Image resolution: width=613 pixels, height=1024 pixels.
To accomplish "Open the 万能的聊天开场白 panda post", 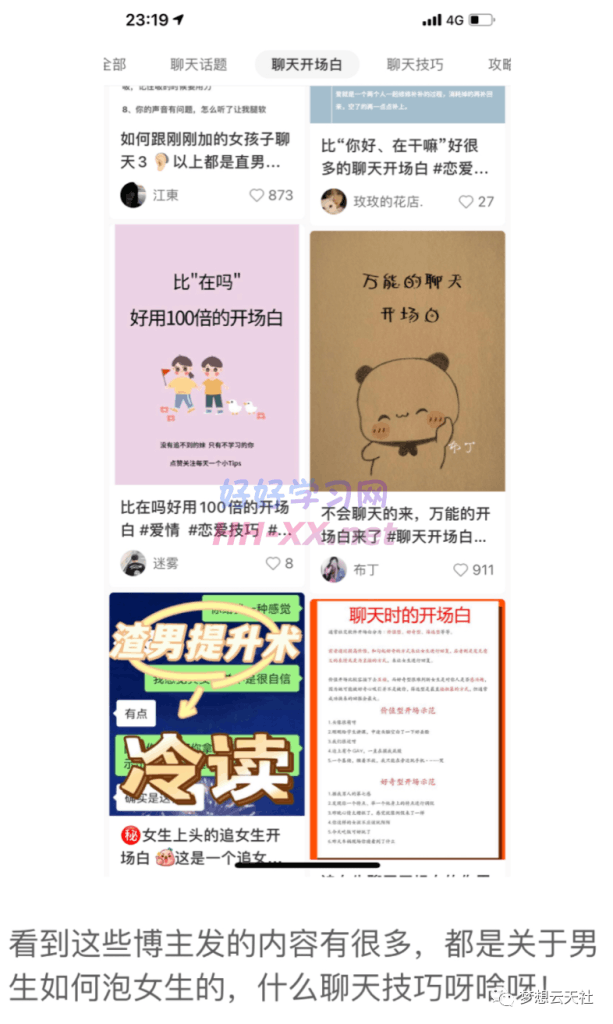I will tap(407, 360).
